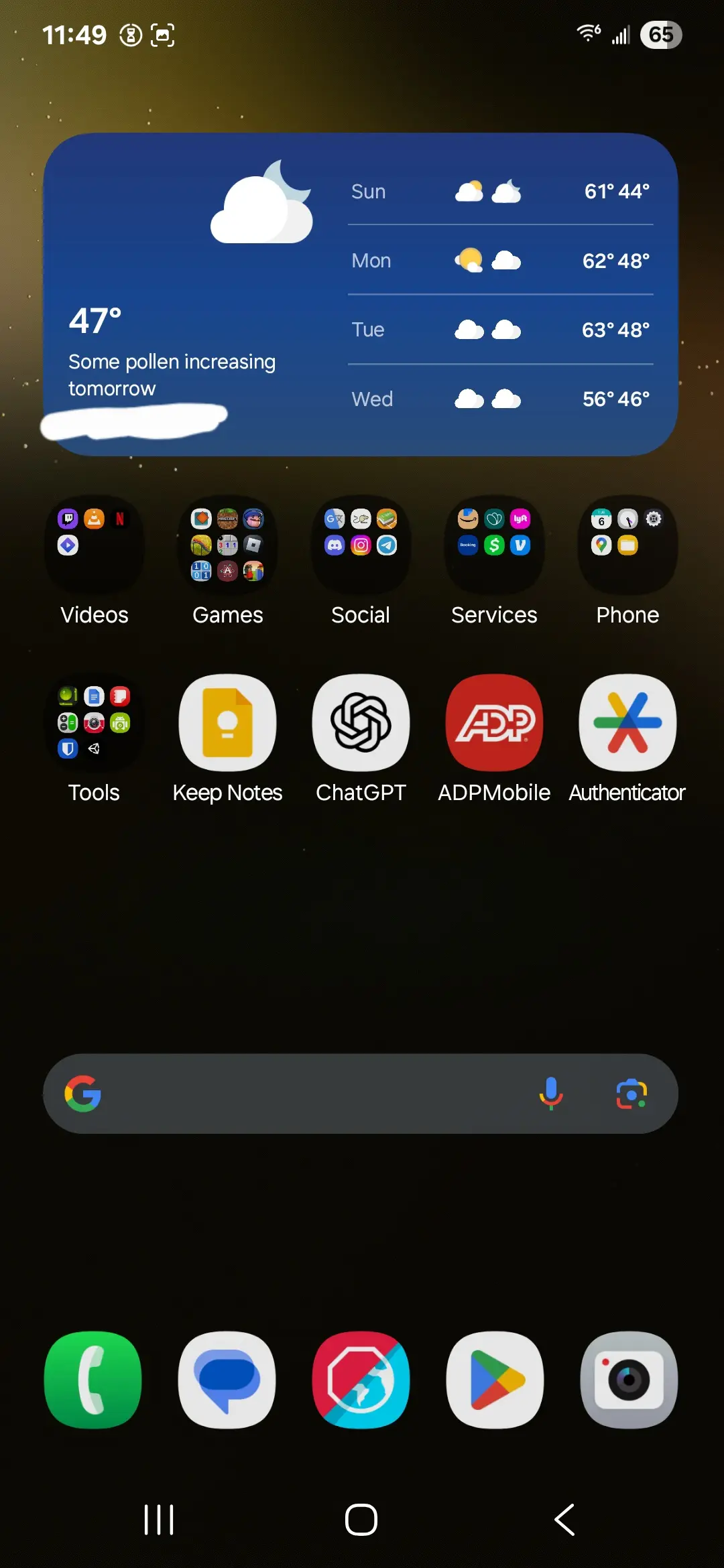This screenshot has width=724, height=1568.
Task: Open the Games folder
Action: point(227,545)
